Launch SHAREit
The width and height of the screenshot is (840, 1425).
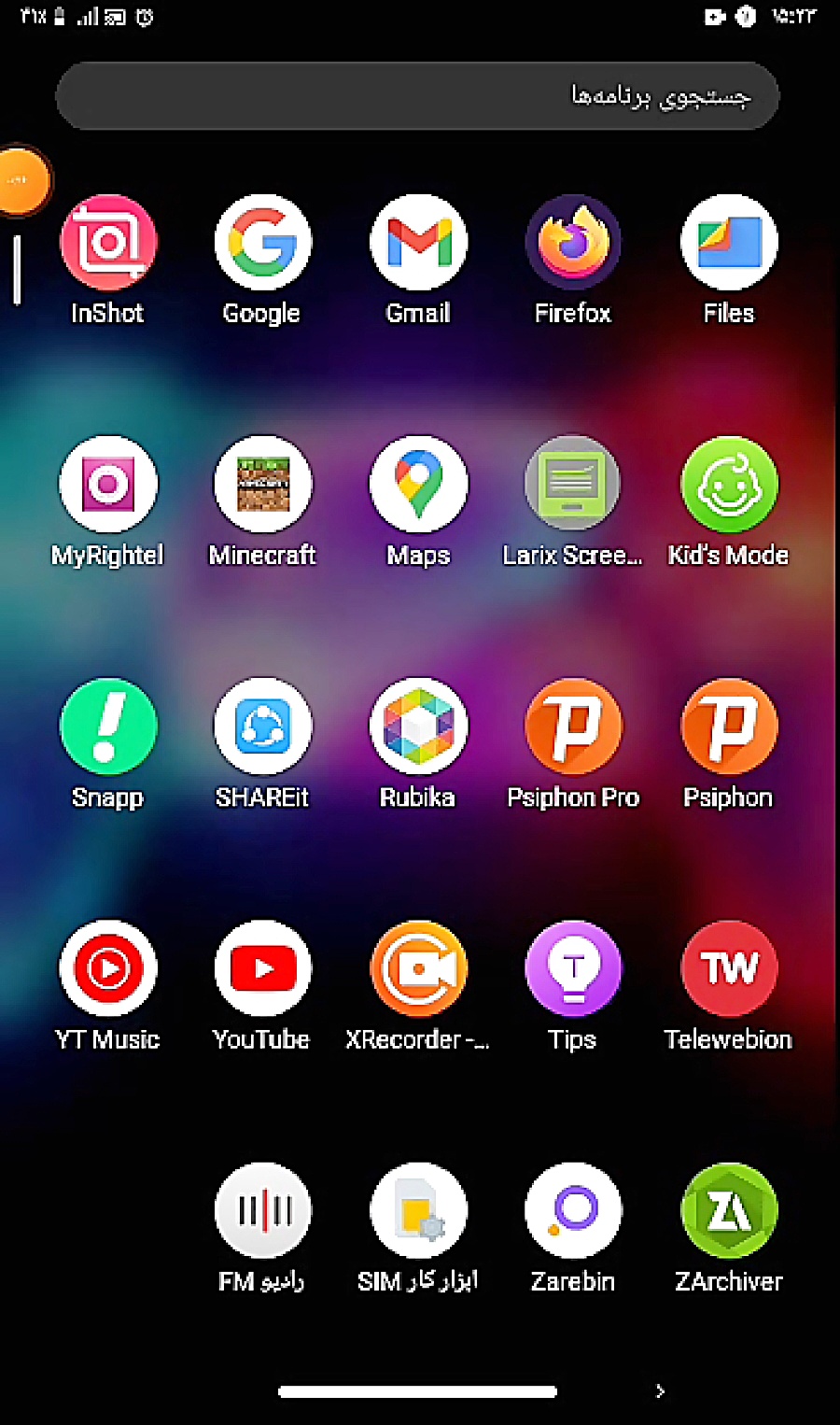click(262, 727)
